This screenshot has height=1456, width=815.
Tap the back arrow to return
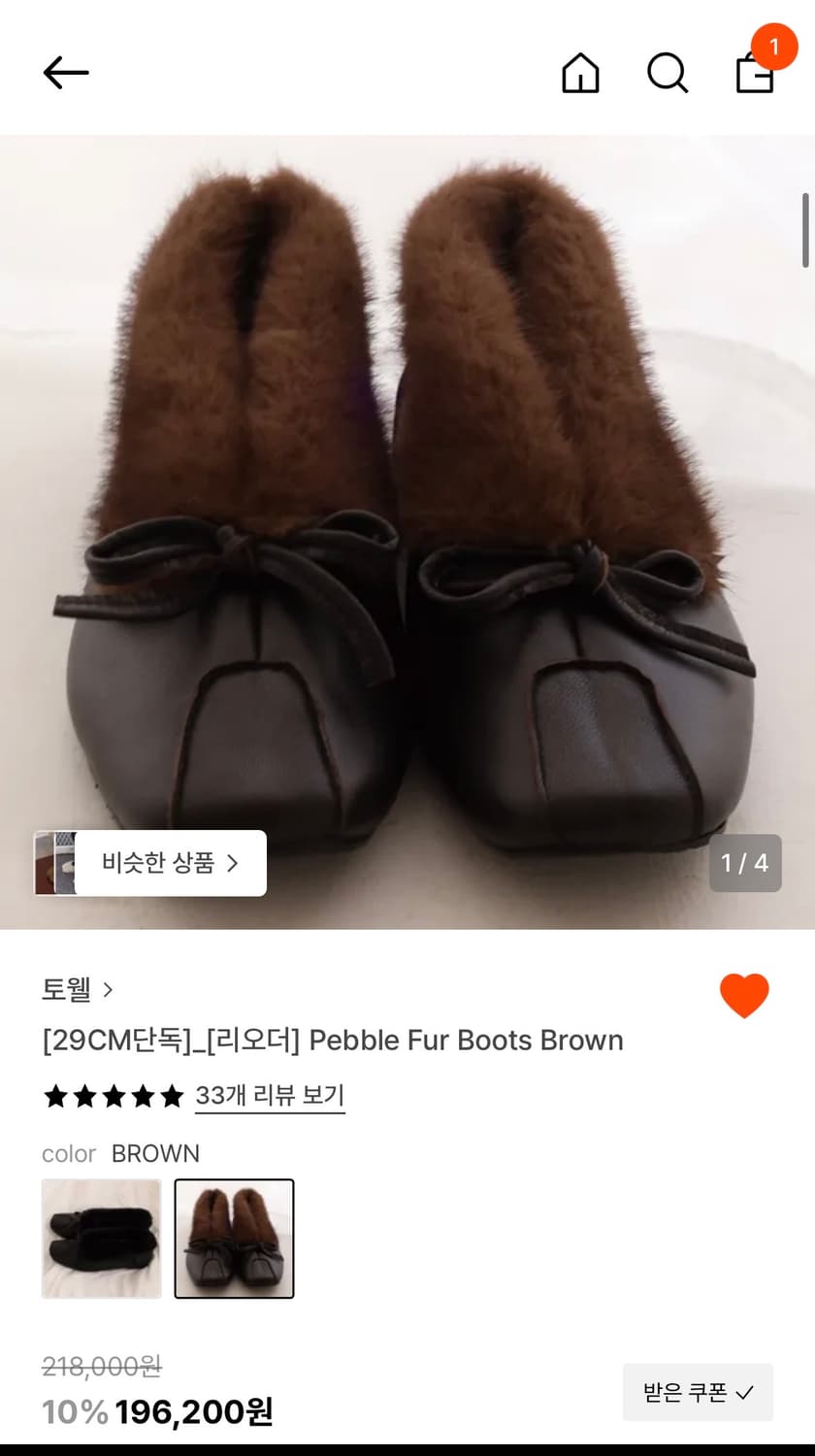[x=65, y=72]
